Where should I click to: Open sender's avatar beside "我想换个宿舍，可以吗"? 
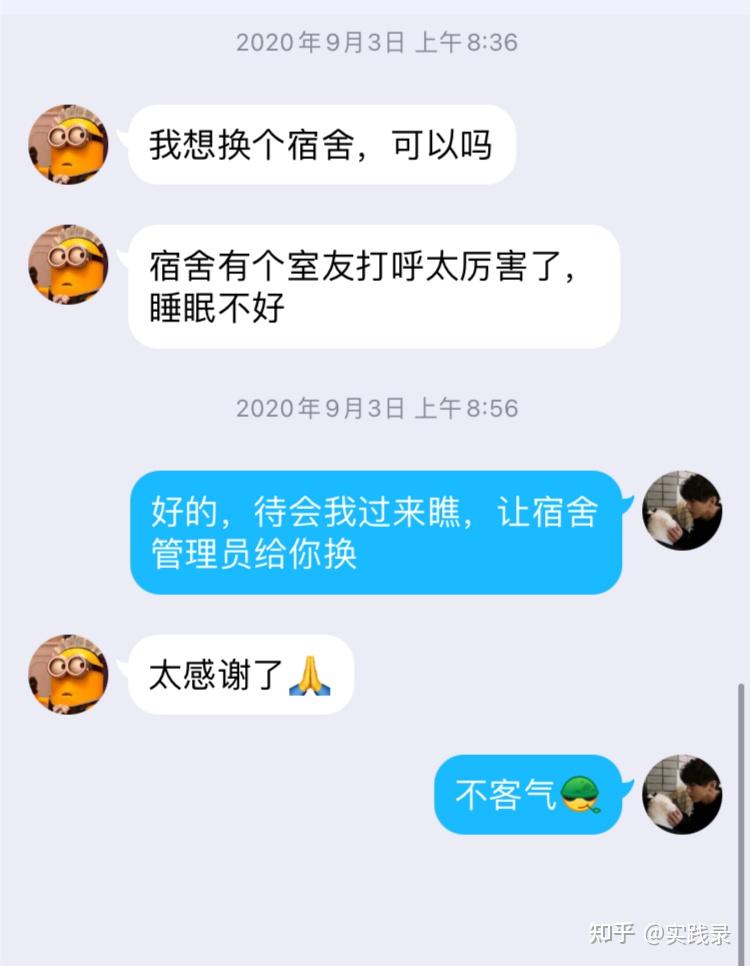(68, 144)
